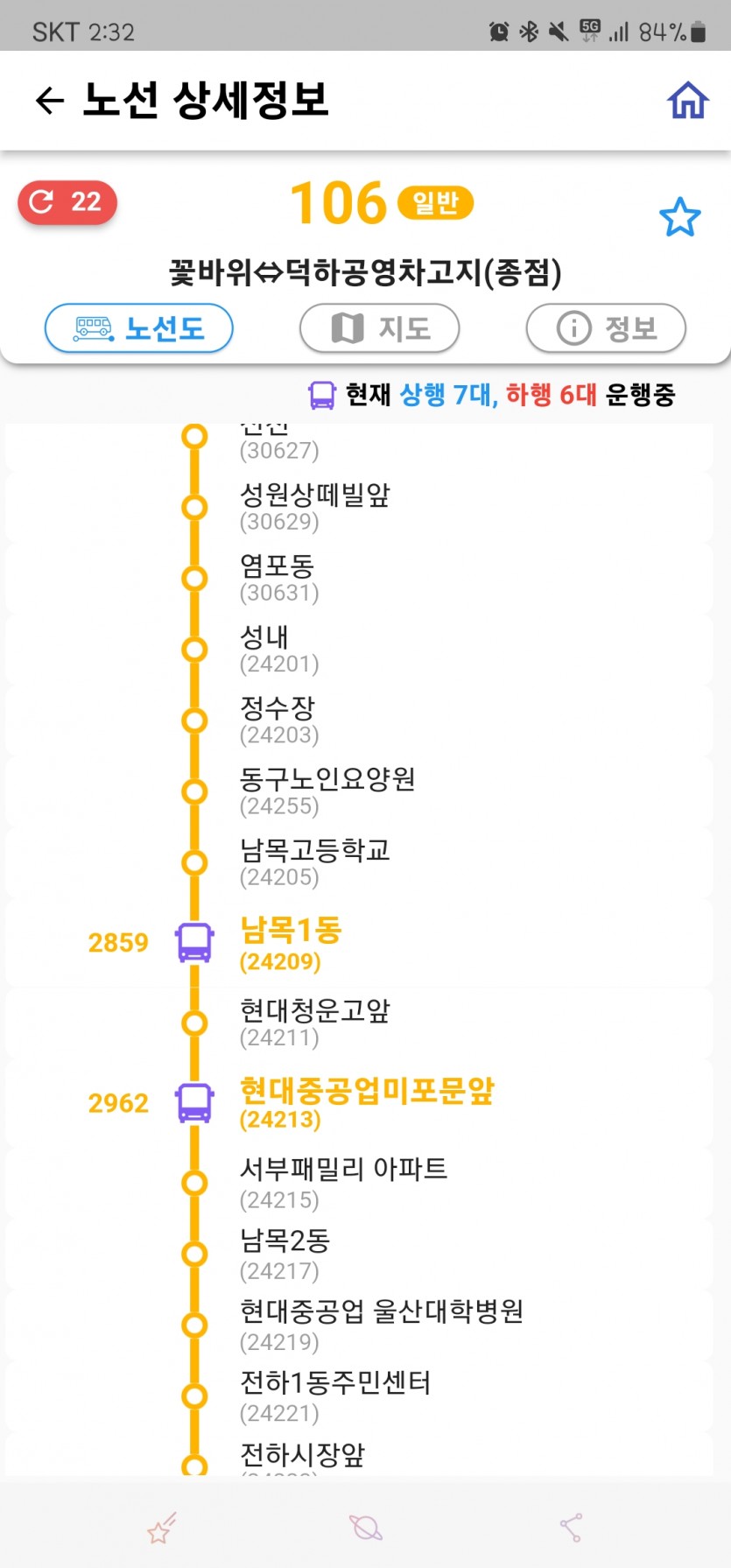Open the shooting star icon at bottom
Image resolution: width=731 pixels, height=1568 pixels.
coord(161,1528)
